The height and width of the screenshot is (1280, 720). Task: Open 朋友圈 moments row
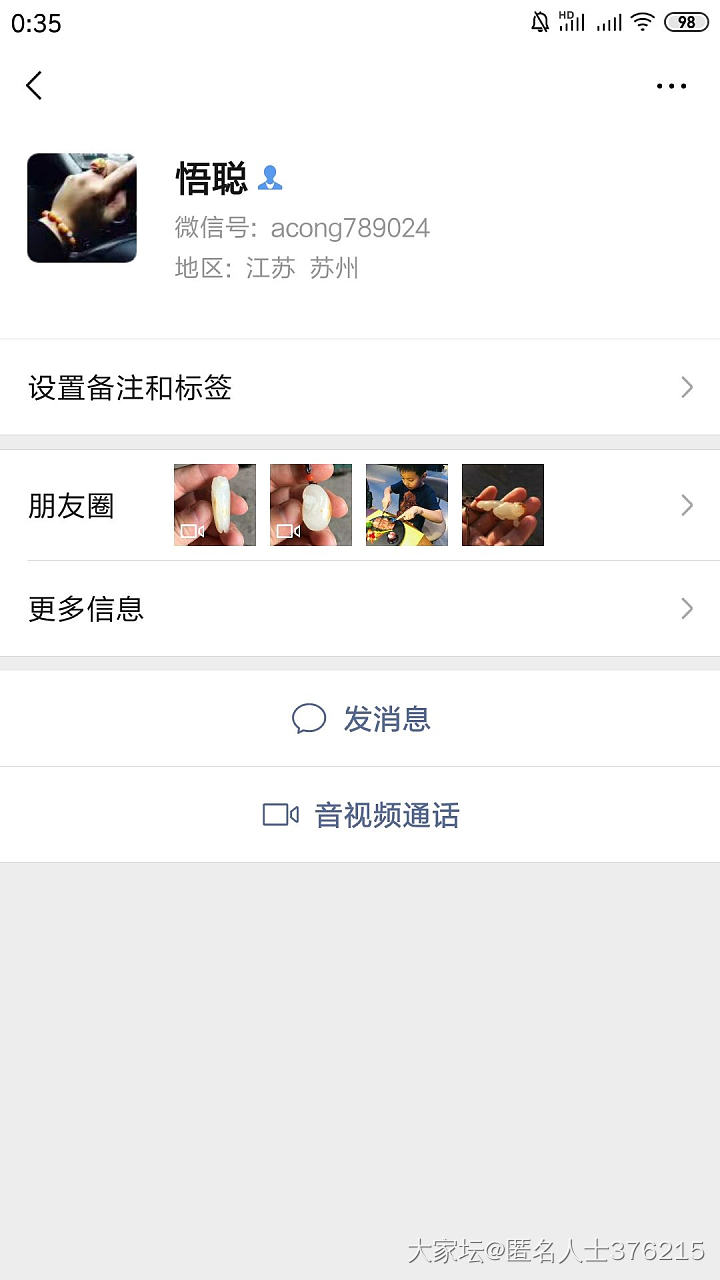pos(360,506)
